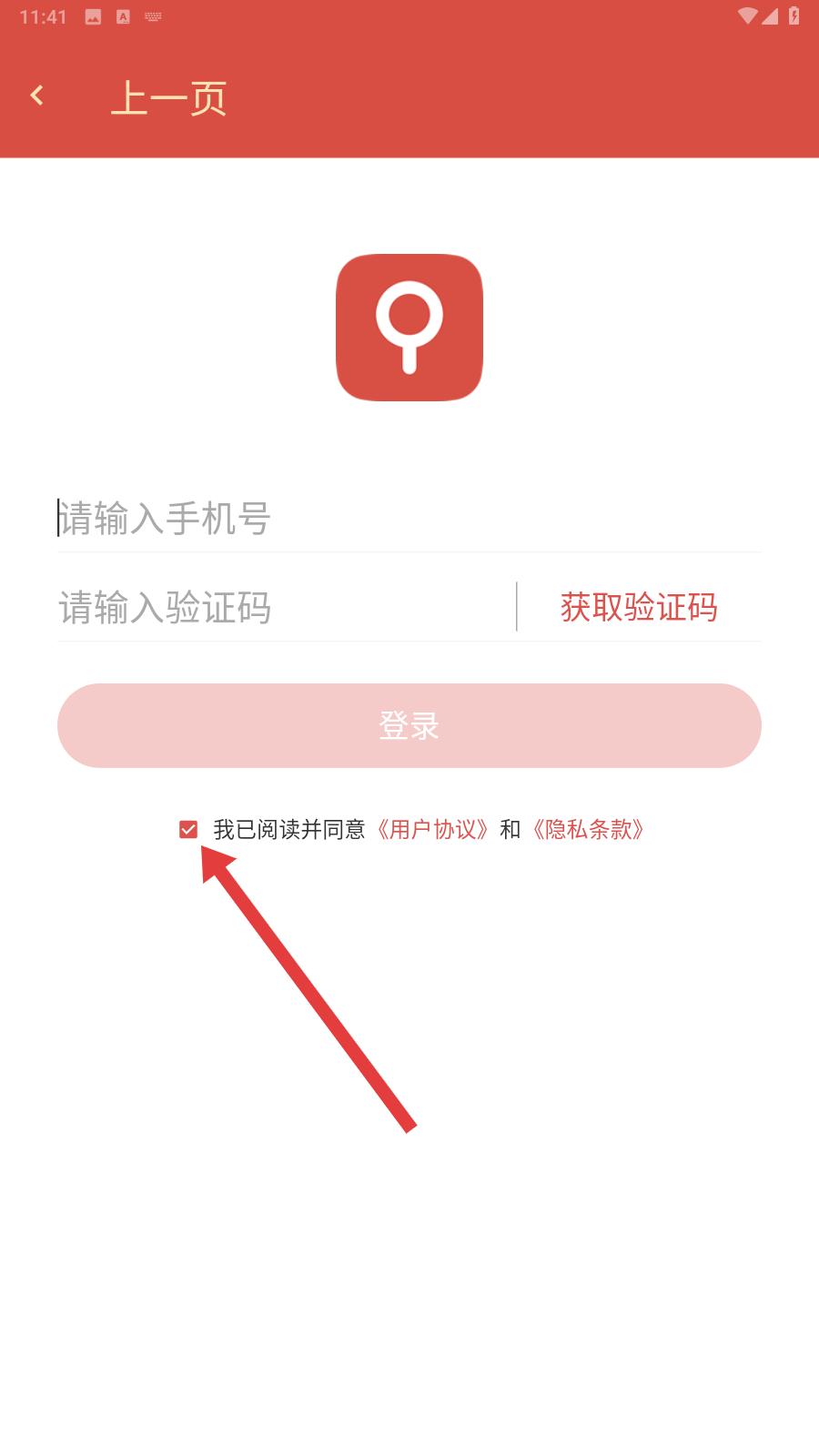Tap 获取验证码 to request a code
Viewport: 819px width, 1456px height.
639,607
